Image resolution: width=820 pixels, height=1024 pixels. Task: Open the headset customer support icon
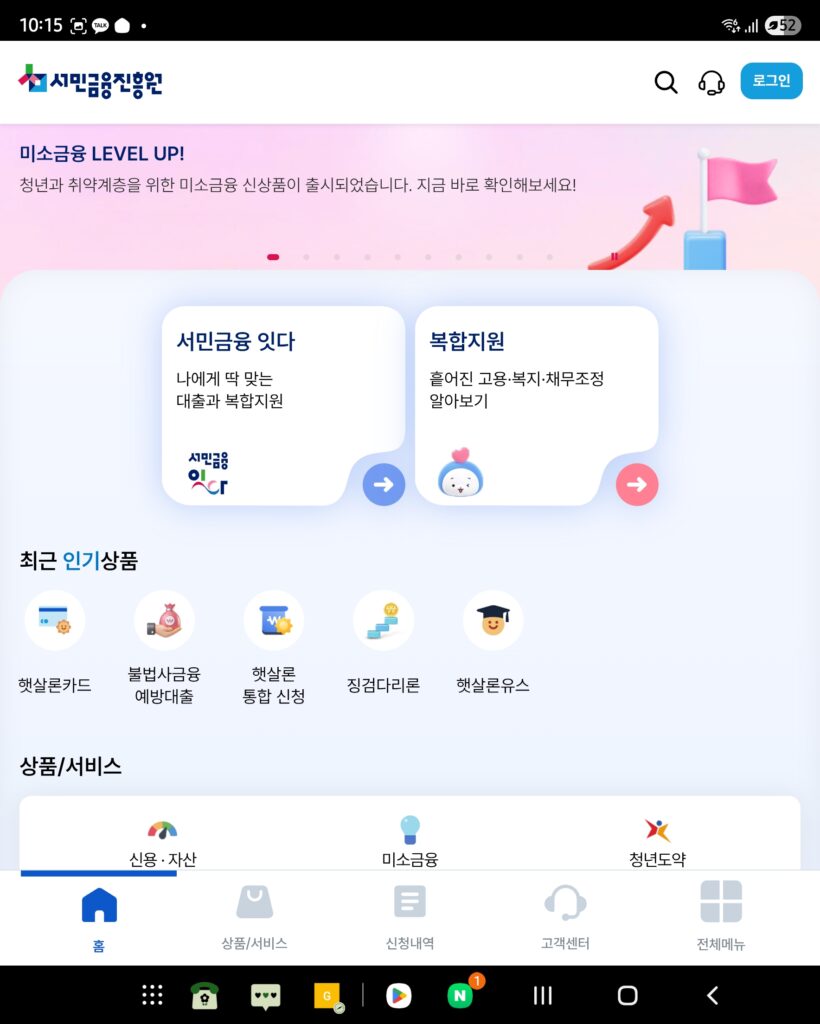coord(711,82)
